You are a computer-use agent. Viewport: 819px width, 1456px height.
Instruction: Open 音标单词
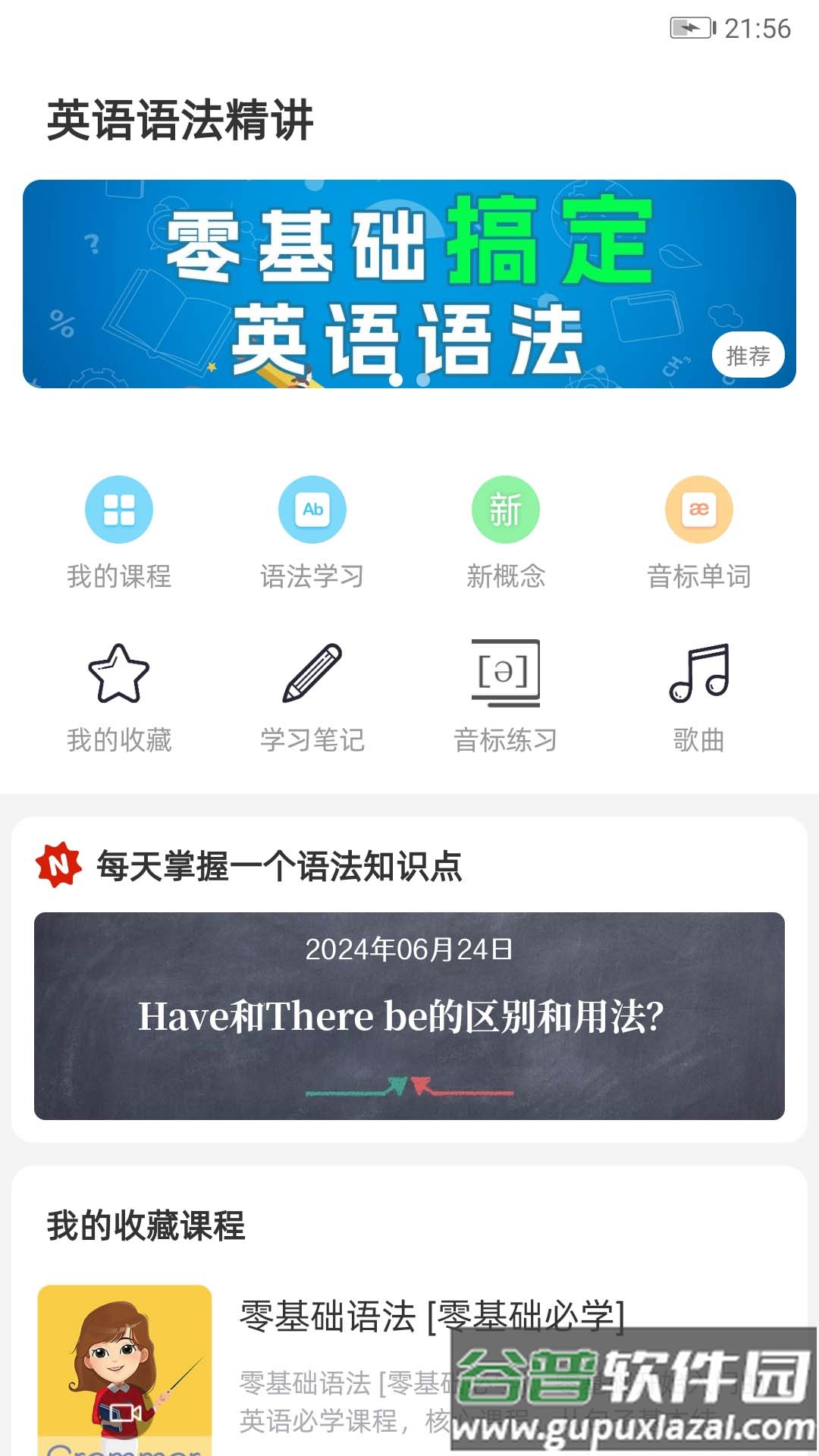699,532
